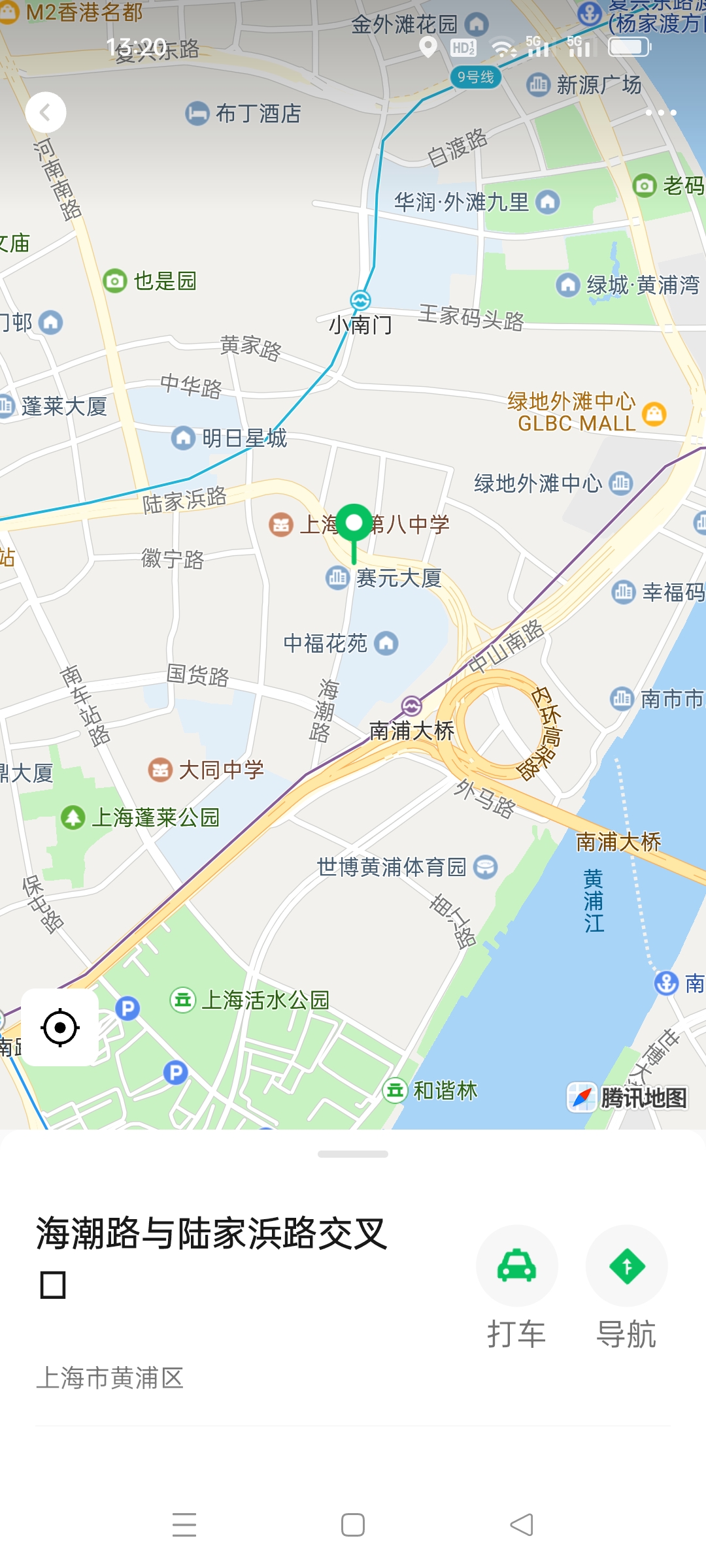Open the three-dot overflow menu
Image resolution: width=706 pixels, height=1568 pixels.
pyautogui.click(x=660, y=113)
